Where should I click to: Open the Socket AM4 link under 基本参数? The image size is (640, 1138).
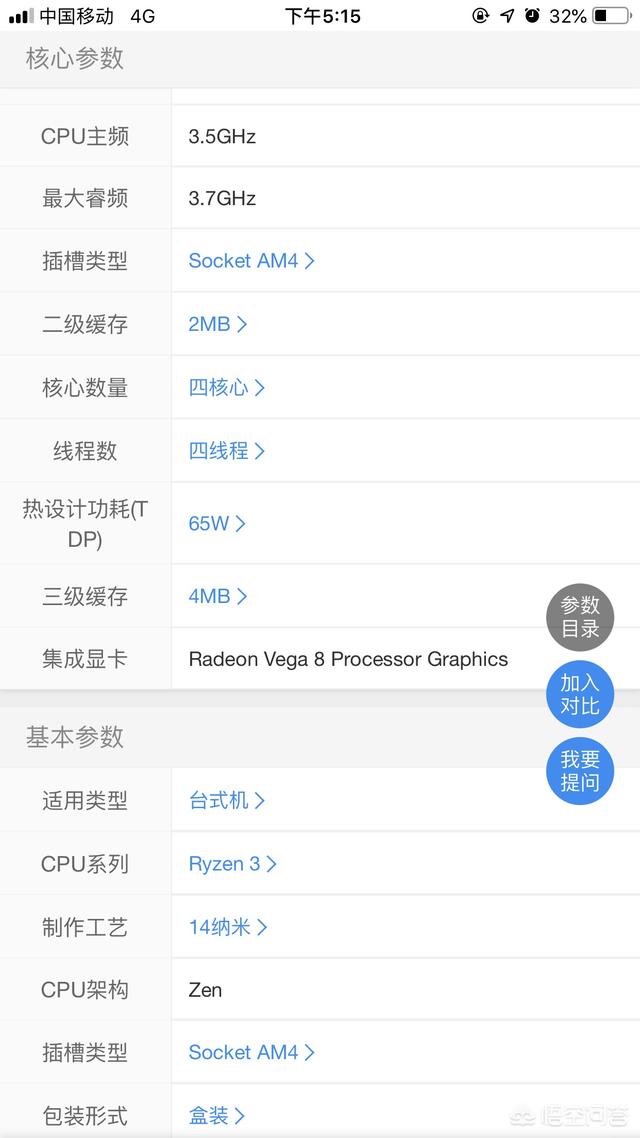[x=251, y=1052]
